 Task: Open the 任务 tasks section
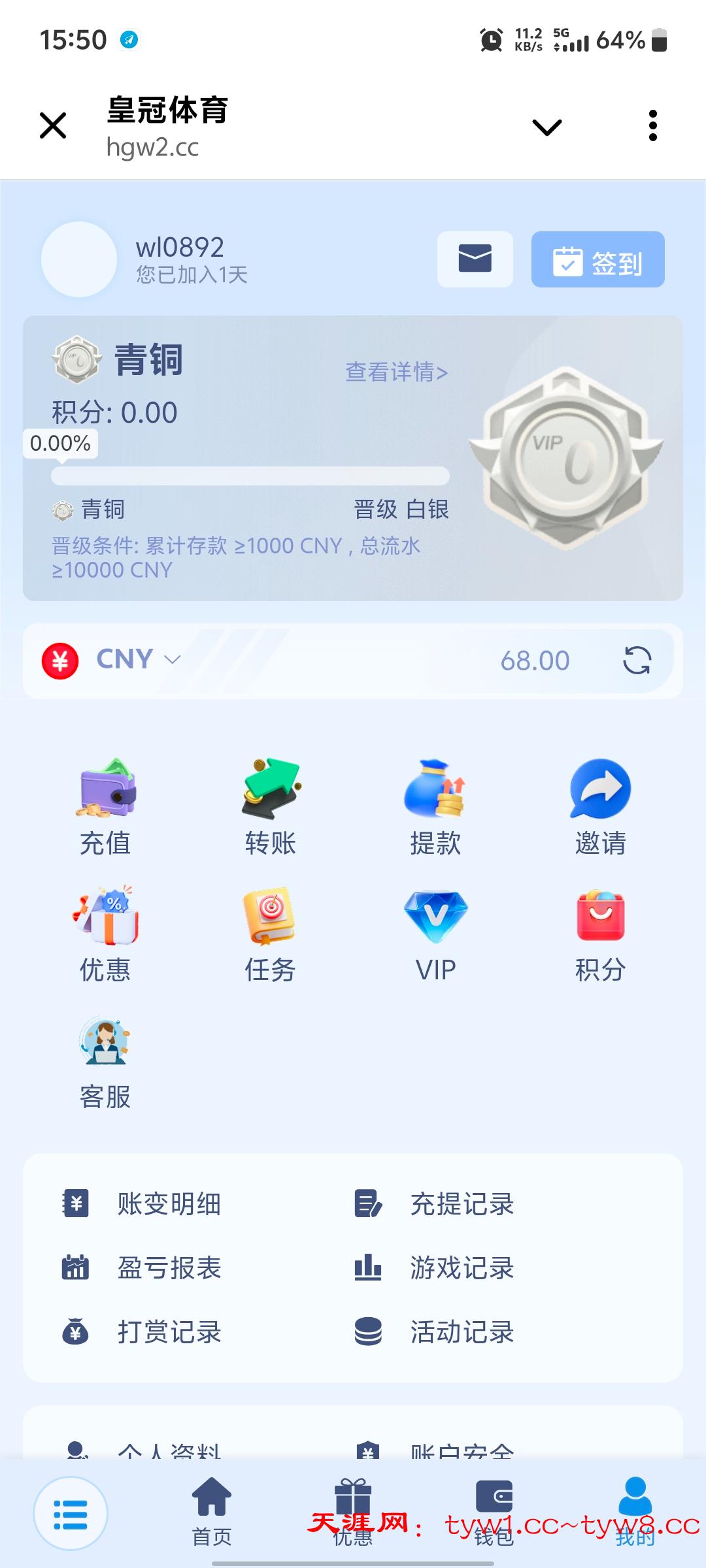pos(271,934)
